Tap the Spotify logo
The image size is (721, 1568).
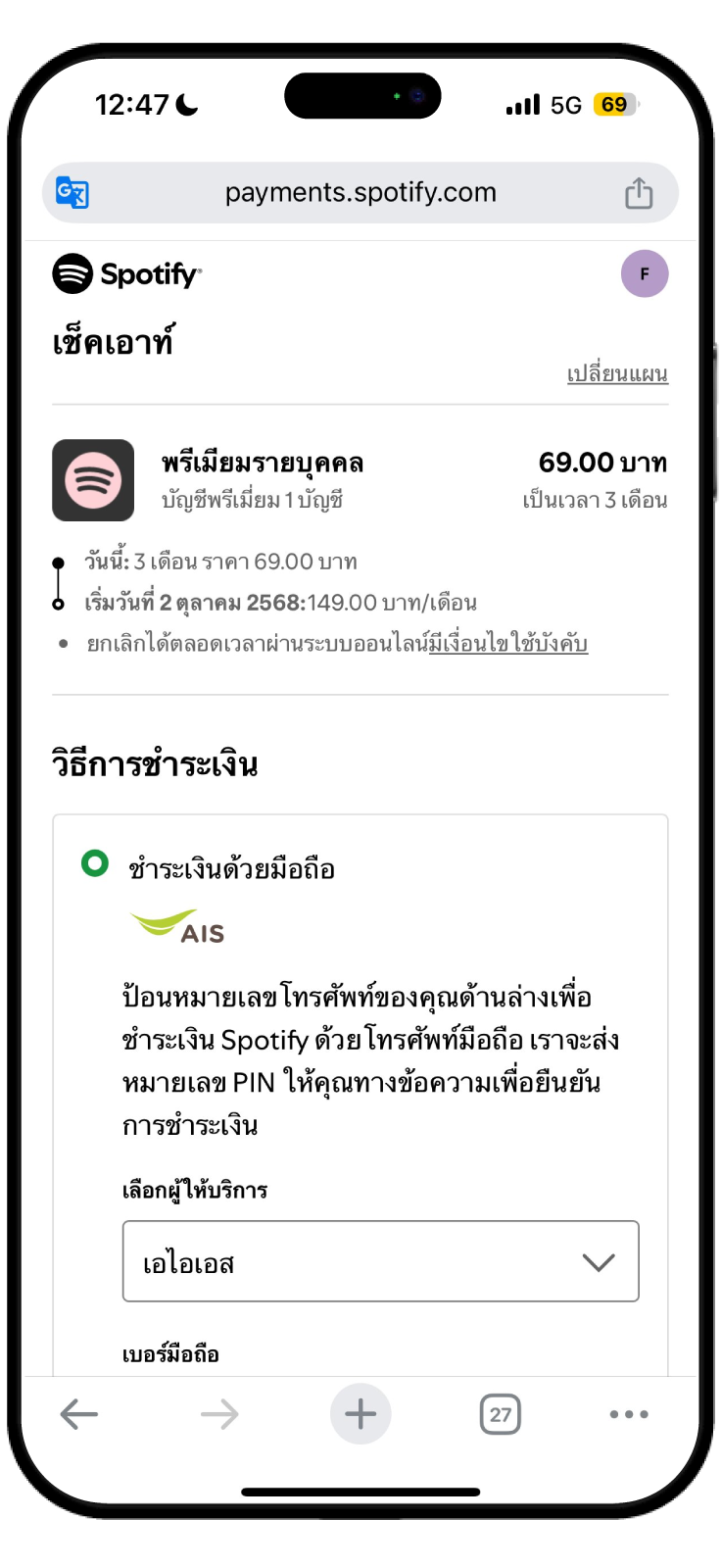pos(127,274)
